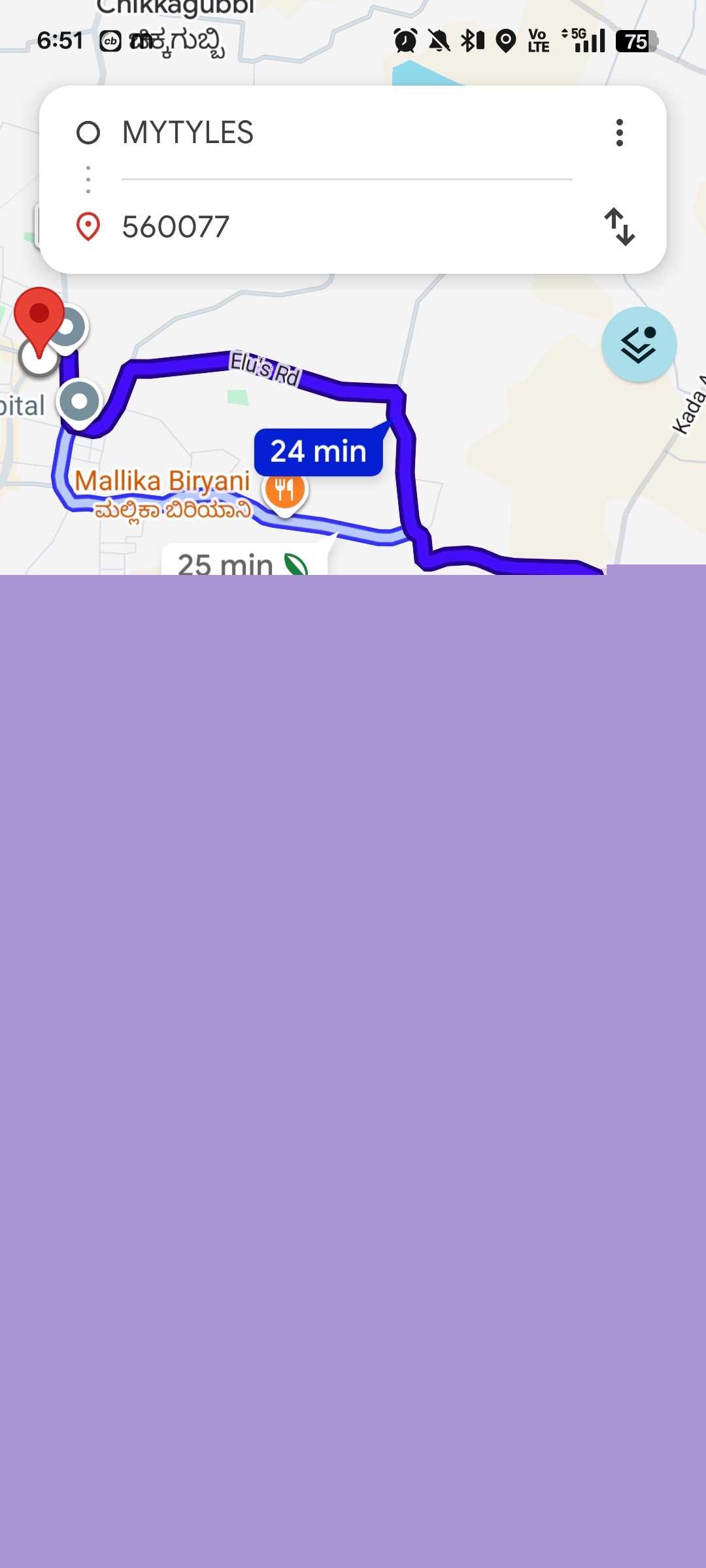Edit the MYTYLES starting point field

click(x=346, y=133)
